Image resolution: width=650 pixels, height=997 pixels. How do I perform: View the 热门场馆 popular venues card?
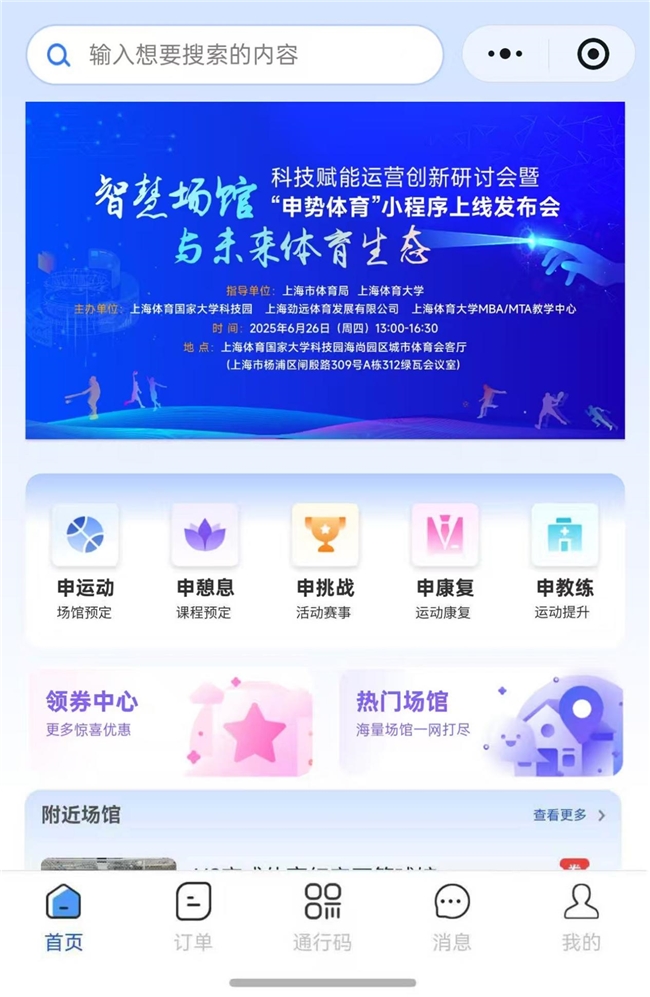pos(481,722)
